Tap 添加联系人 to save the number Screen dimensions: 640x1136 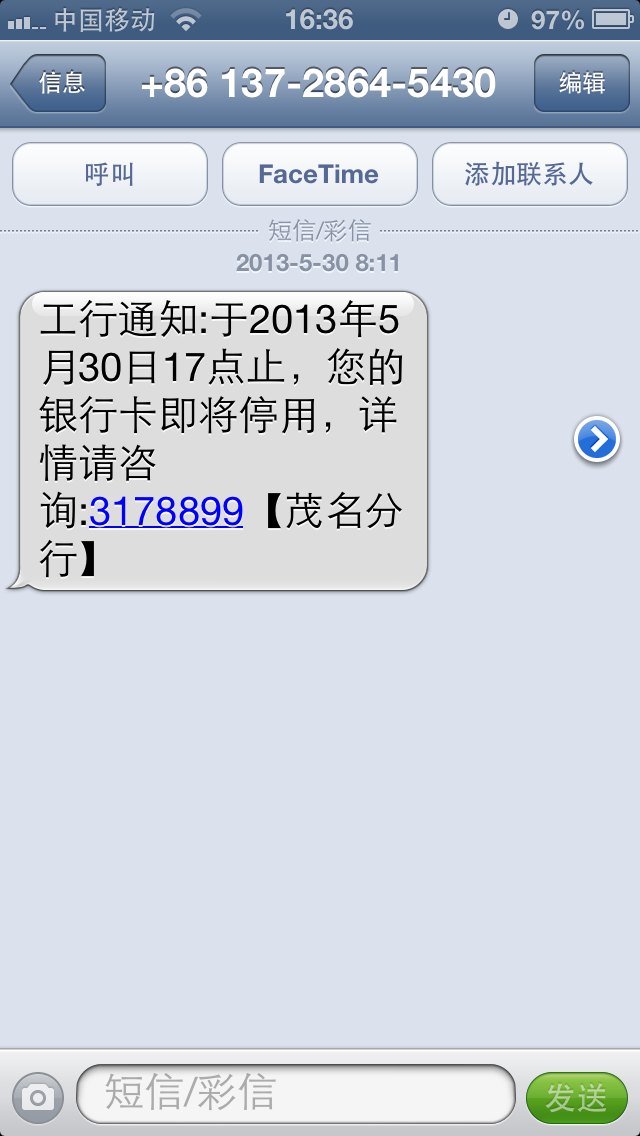(x=529, y=174)
